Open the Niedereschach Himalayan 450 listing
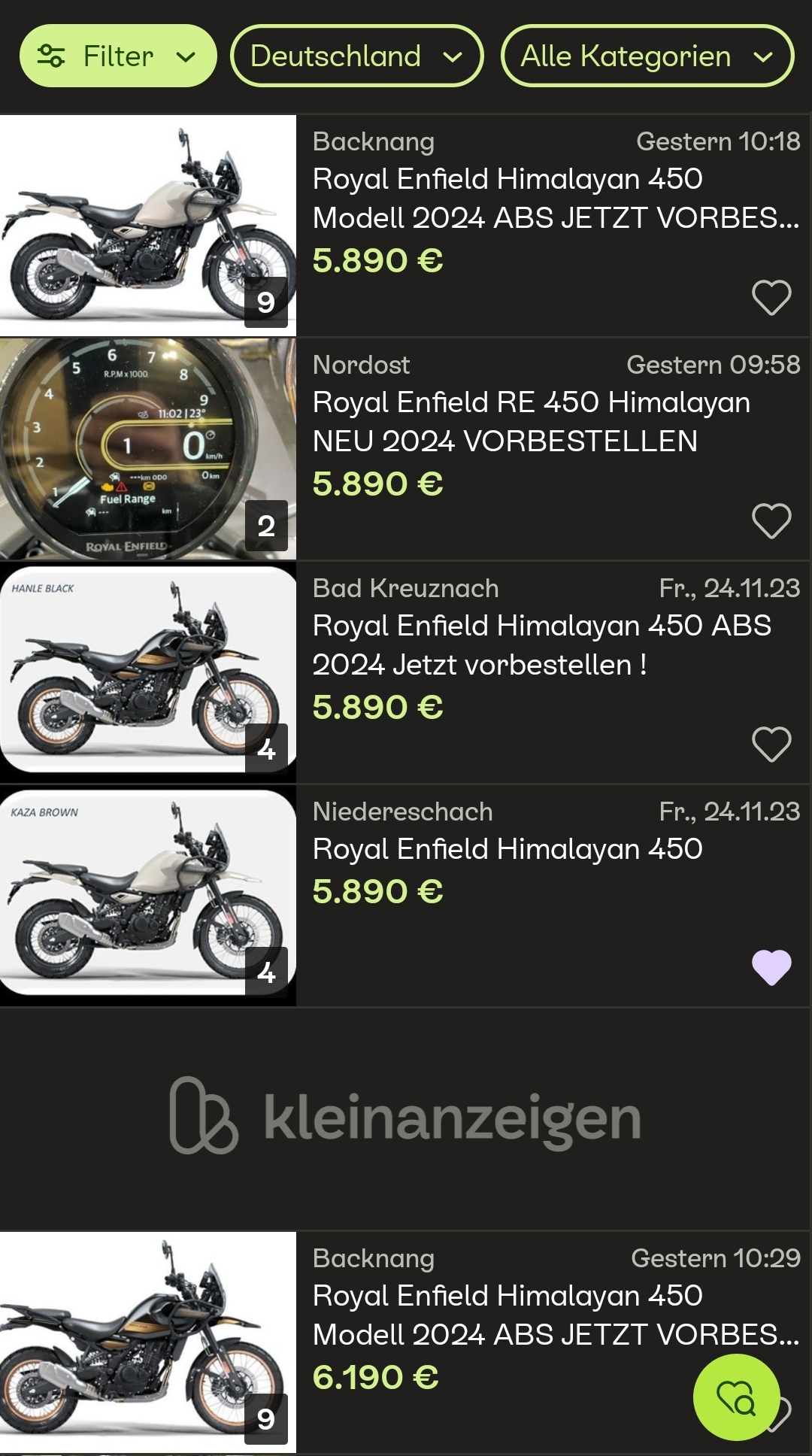812x1456 pixels. 507,850
